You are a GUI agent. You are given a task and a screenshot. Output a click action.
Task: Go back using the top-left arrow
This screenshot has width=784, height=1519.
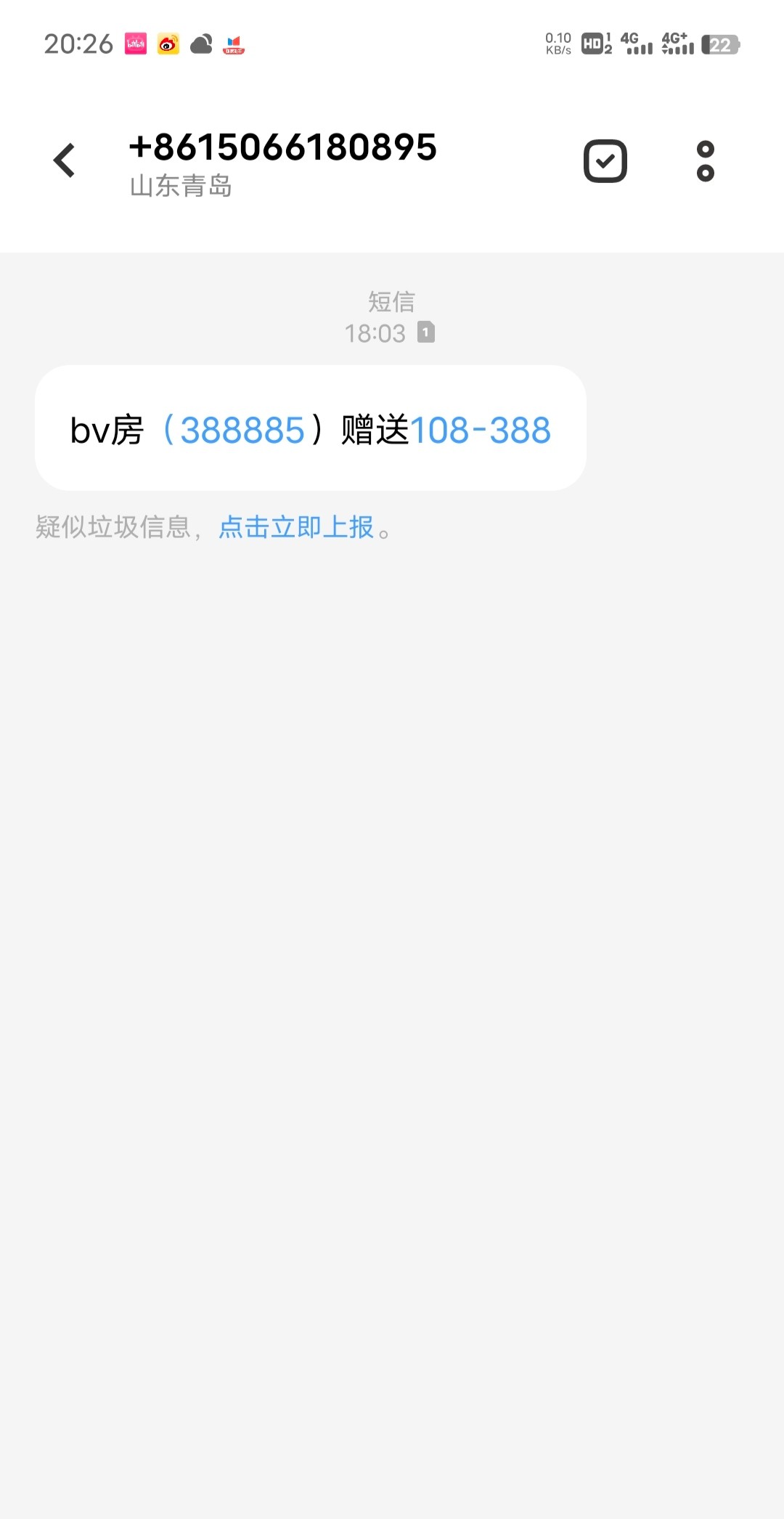tap(65, 160)
